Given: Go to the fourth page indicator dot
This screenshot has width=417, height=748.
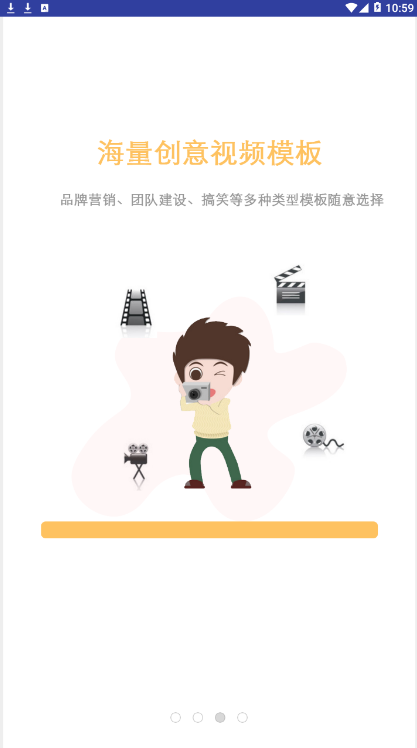Looking at the screenshot, I should tap(242, 717).
